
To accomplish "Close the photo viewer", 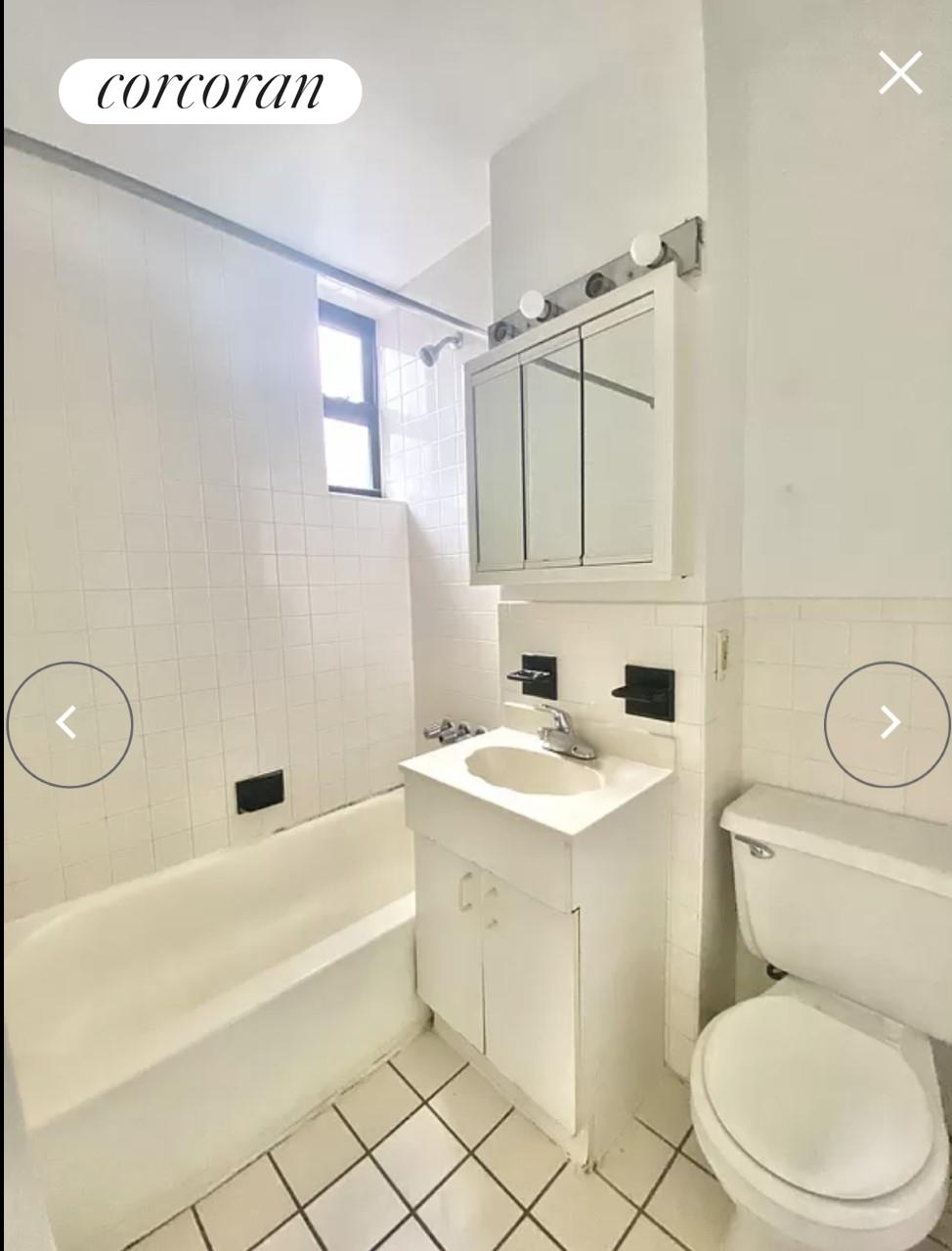I will coord(899,73).
